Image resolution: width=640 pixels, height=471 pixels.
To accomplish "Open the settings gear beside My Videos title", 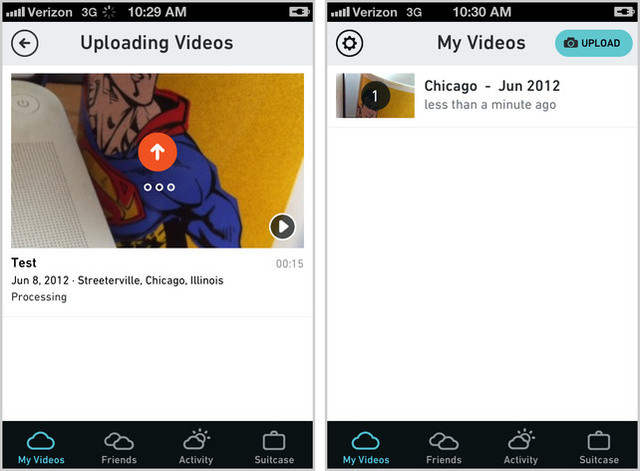I will point(350,44).
